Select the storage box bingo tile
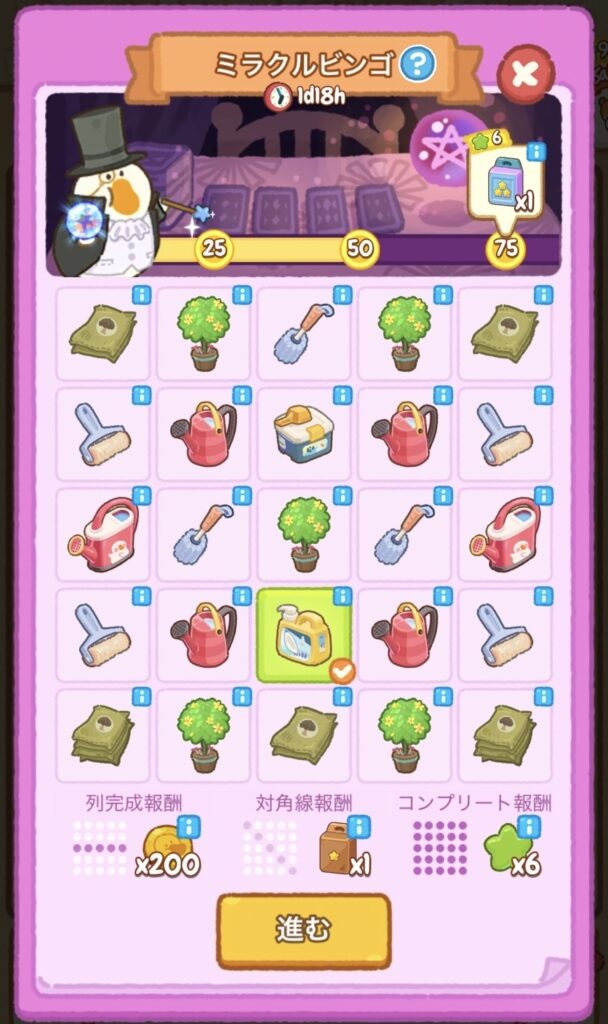The width and height of the screenshot is (608, 1024). 303,434
